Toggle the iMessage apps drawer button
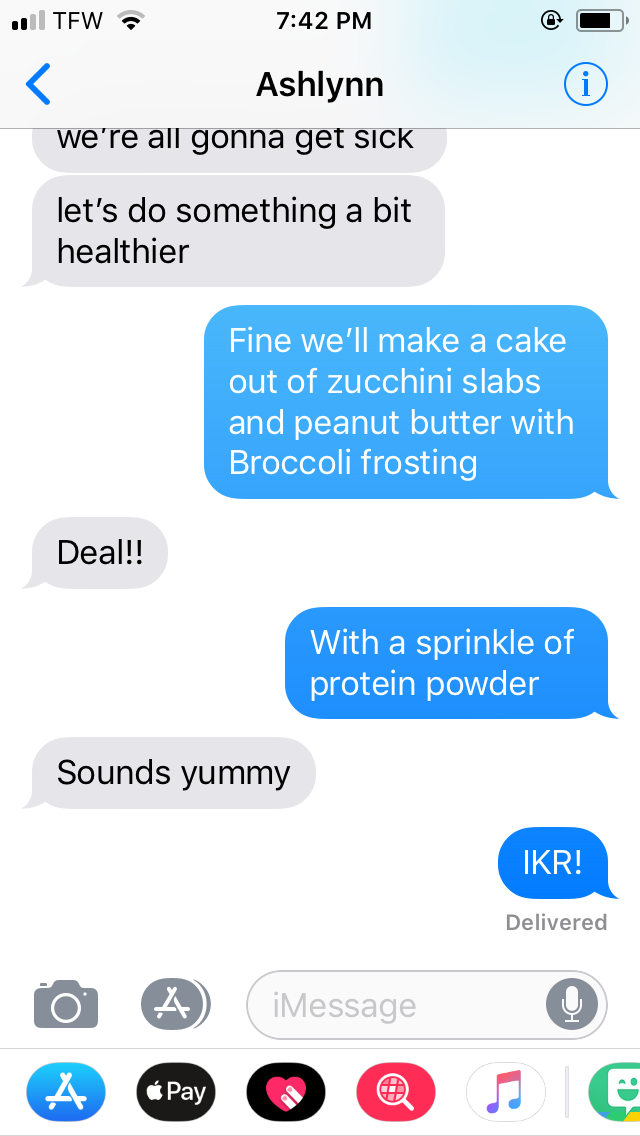Image resolution: width=640 pixels, height=1136 pixels. 174,1004
